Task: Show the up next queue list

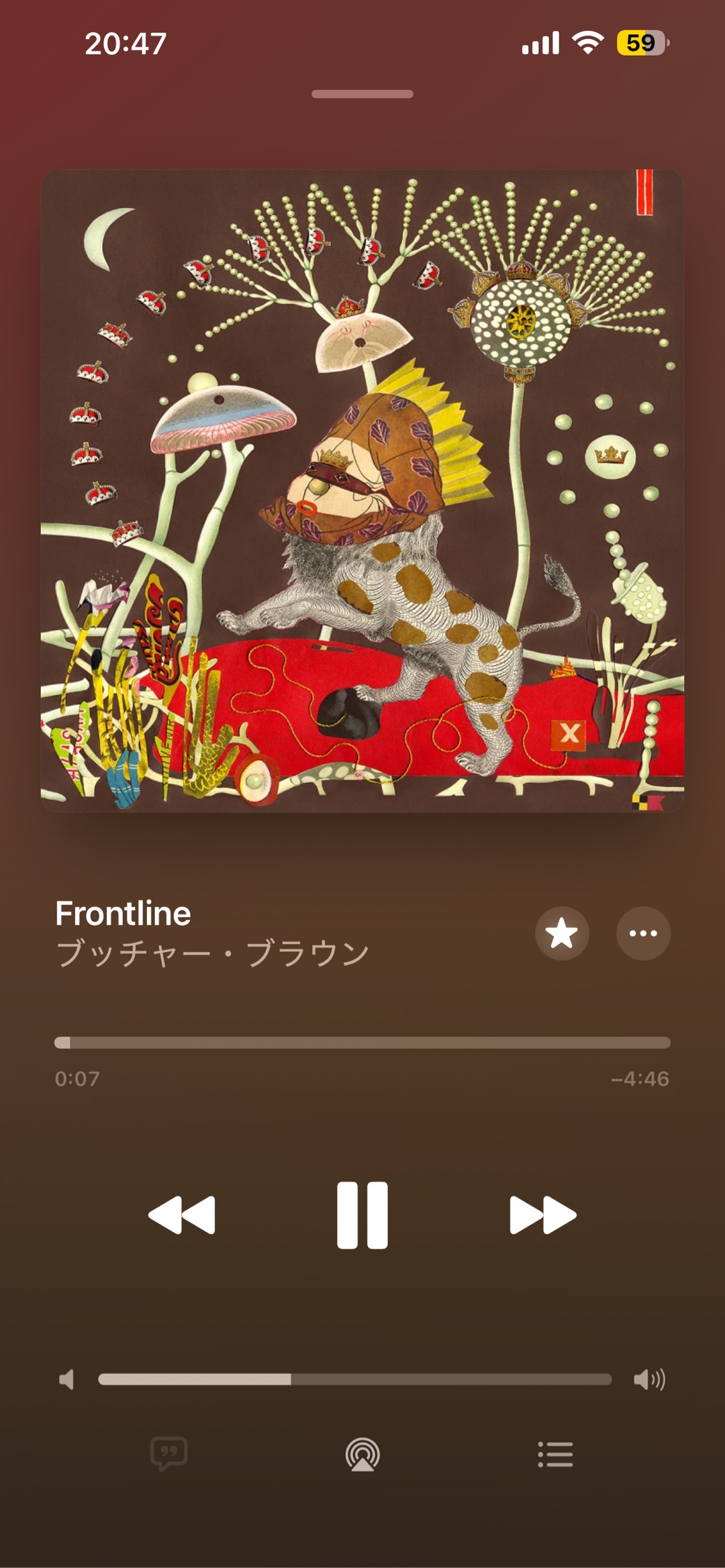Action: click(x=555, y=1455)
